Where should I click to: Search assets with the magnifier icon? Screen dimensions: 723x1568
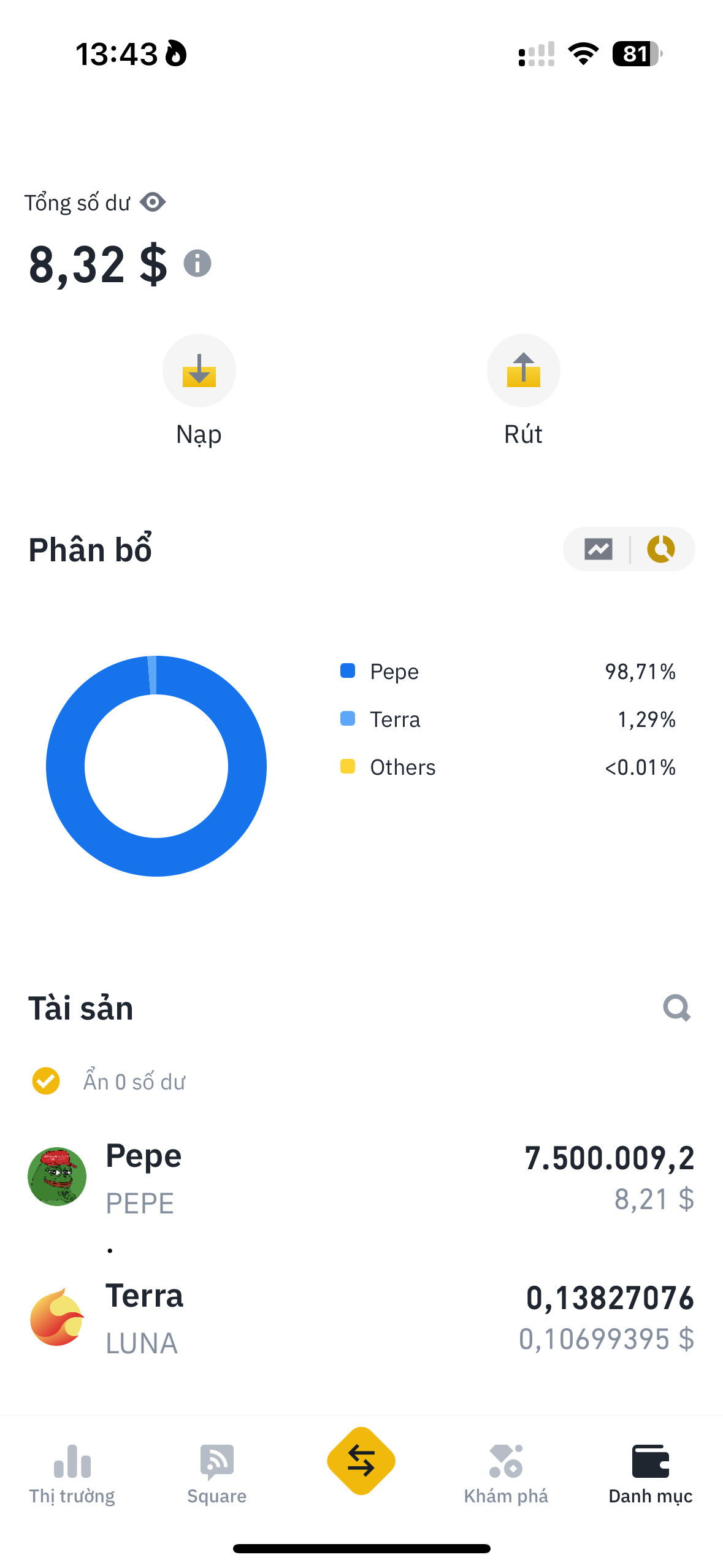point(677,1007)
